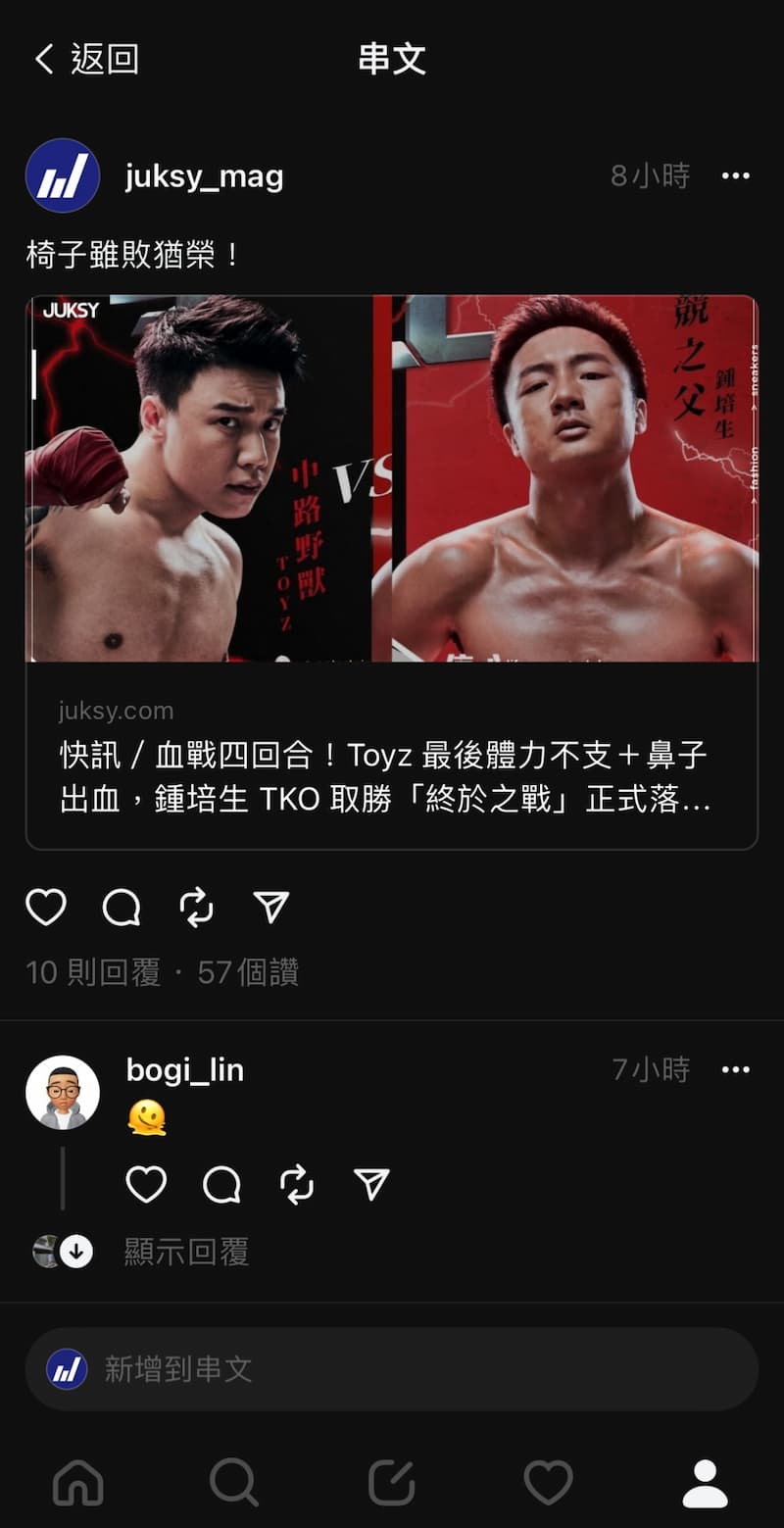Share bogi_lin's comment
The height and width of the screenshot is (1528, 784).
(x=370, y=1184)
